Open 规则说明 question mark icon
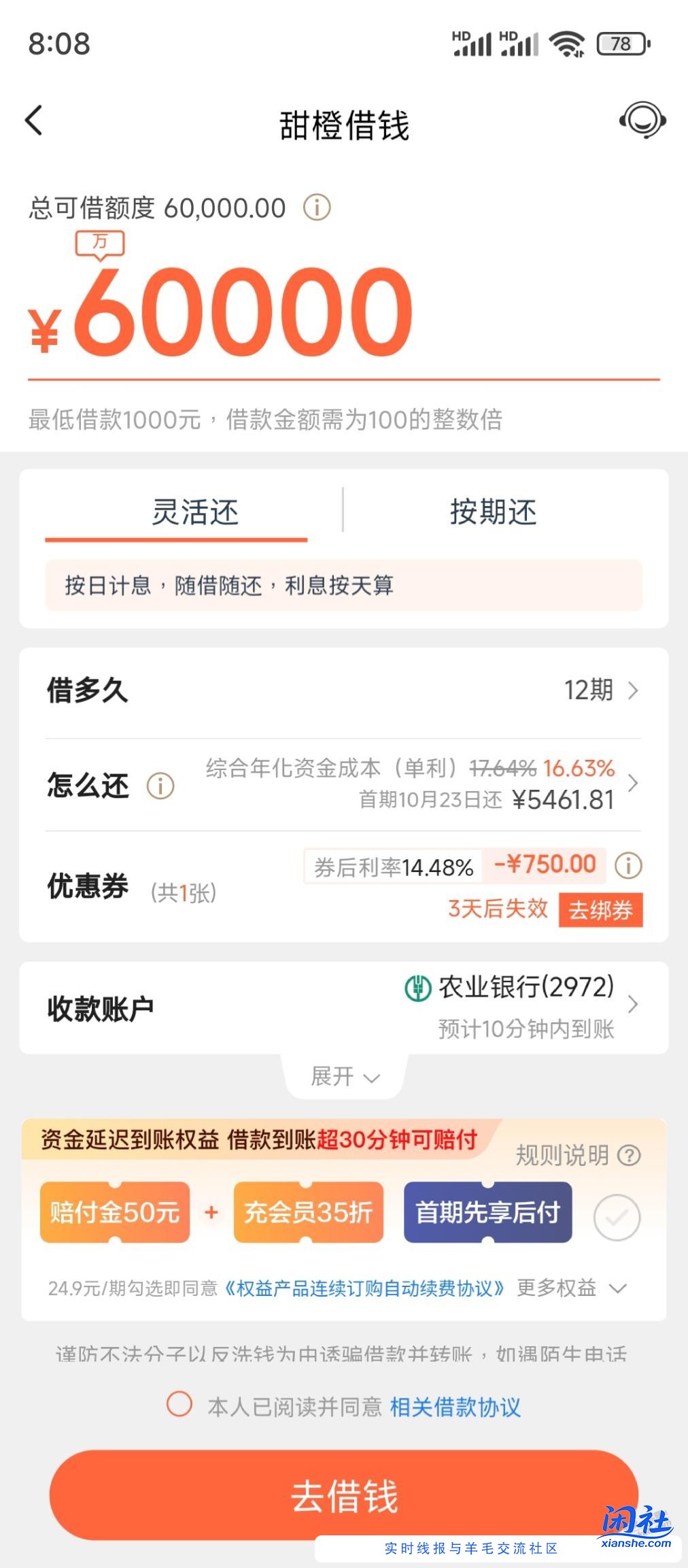Screen dimensions: 688x1568 [x=629, y=1154]
